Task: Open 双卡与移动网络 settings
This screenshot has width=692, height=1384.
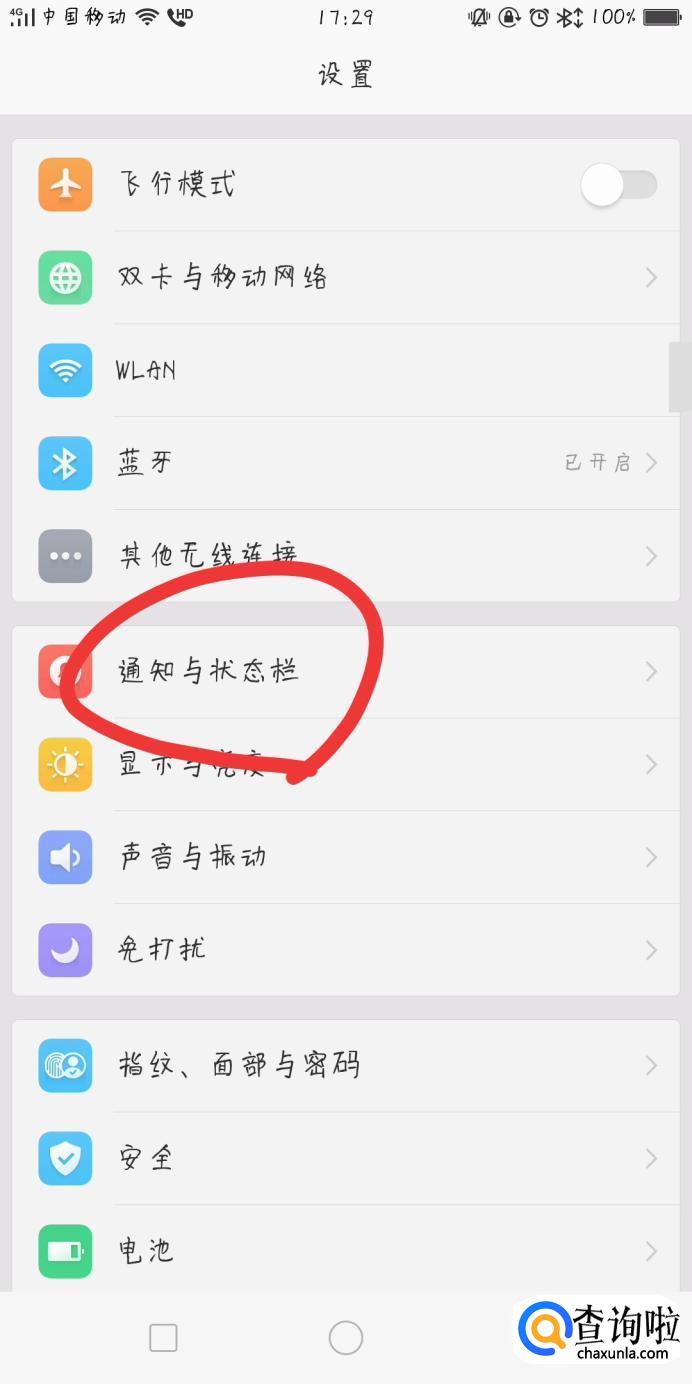Action: point(345,277)
